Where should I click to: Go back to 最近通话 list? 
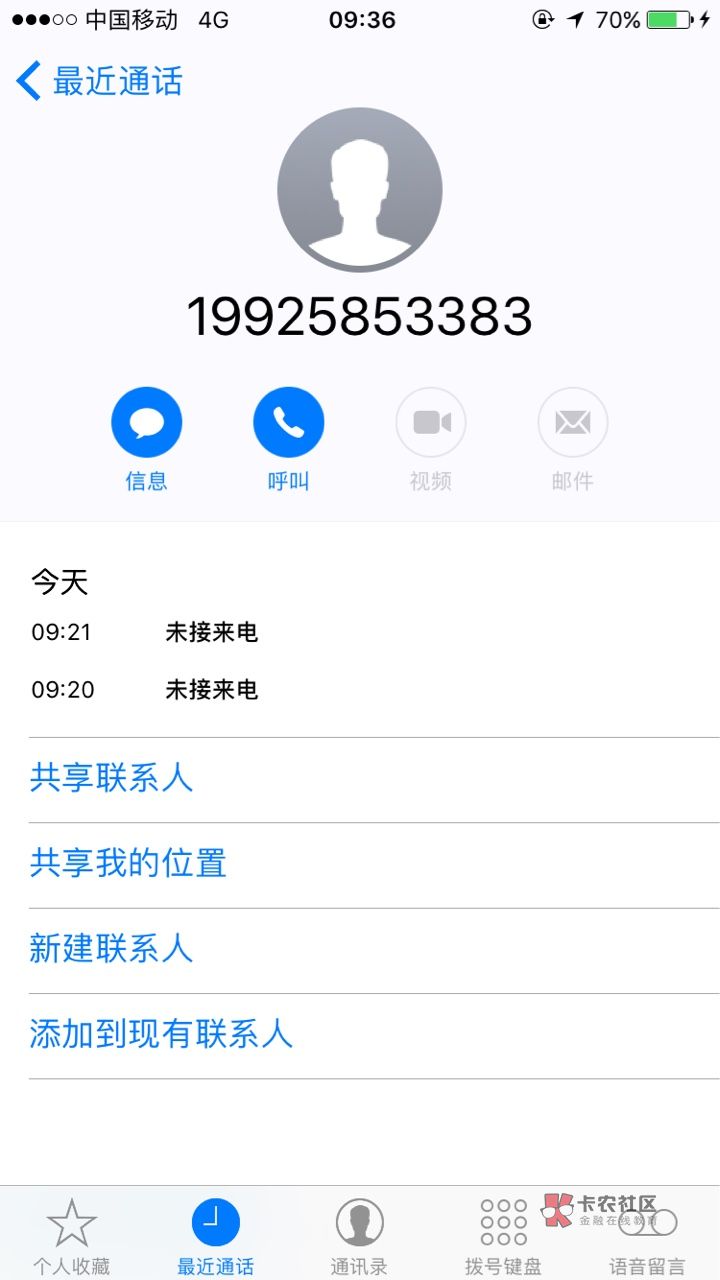point(99,81)
